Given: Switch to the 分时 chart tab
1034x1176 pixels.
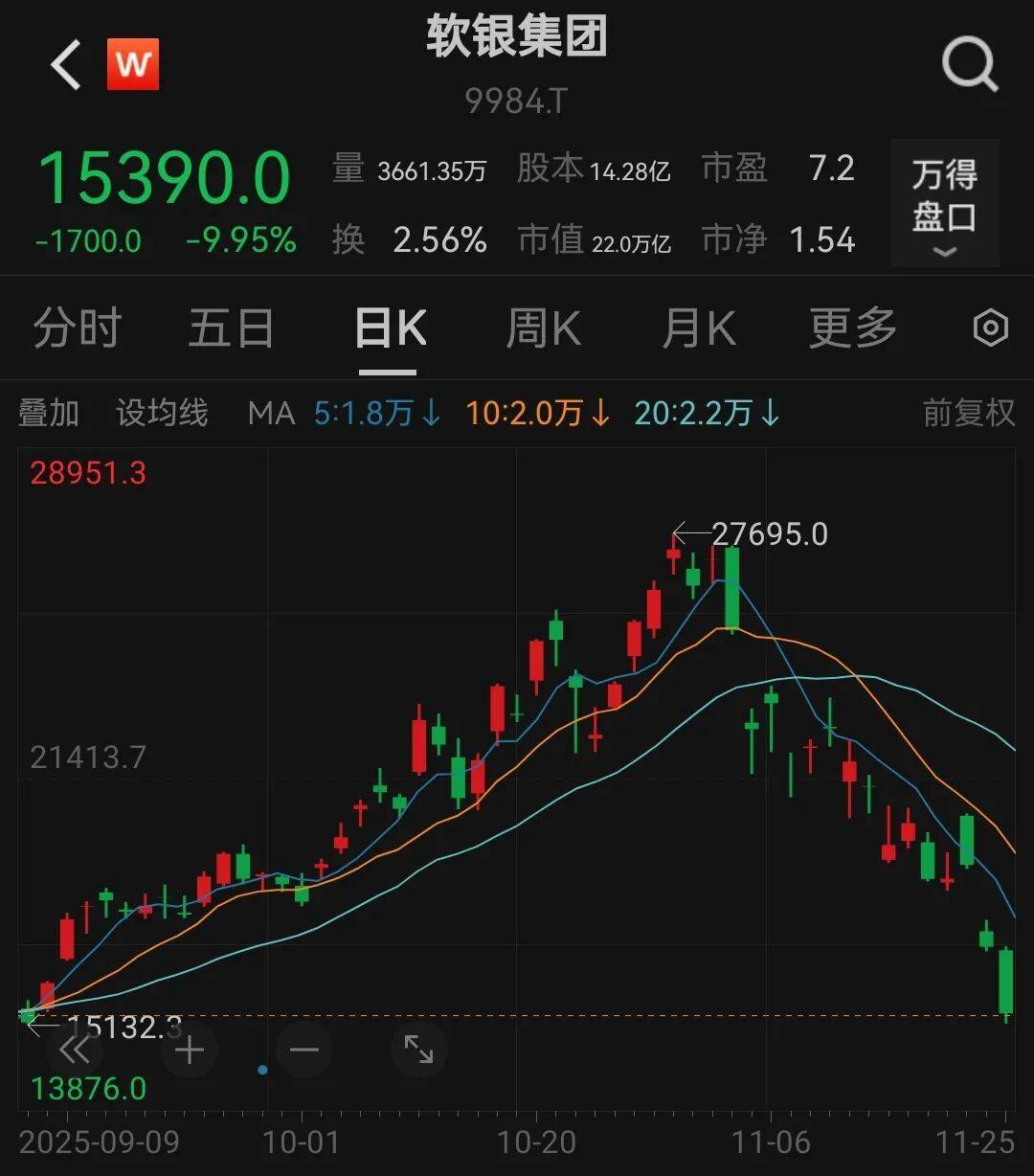Looking at the screenshot, I should 77,328.
